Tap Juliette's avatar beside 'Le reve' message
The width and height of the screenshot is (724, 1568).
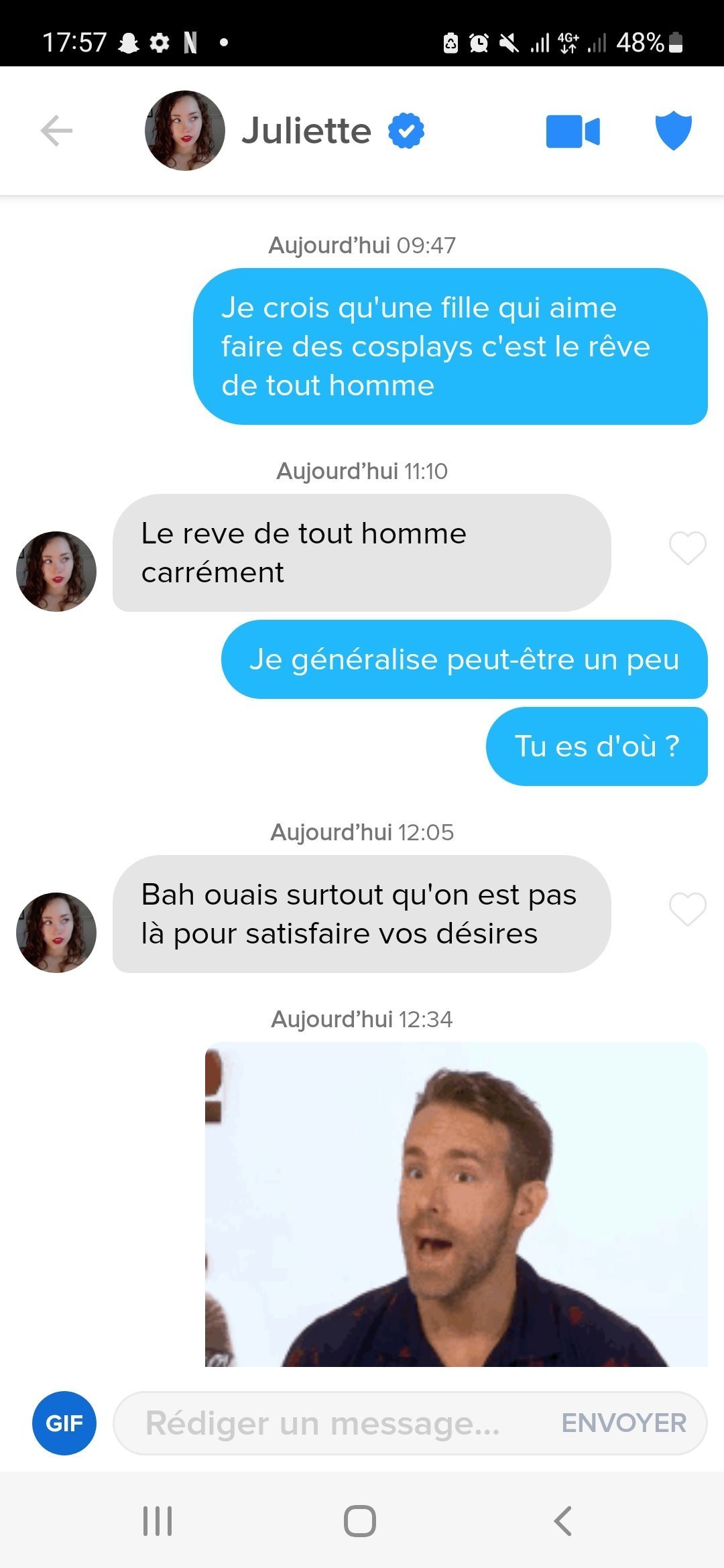[x=56, y=572]
